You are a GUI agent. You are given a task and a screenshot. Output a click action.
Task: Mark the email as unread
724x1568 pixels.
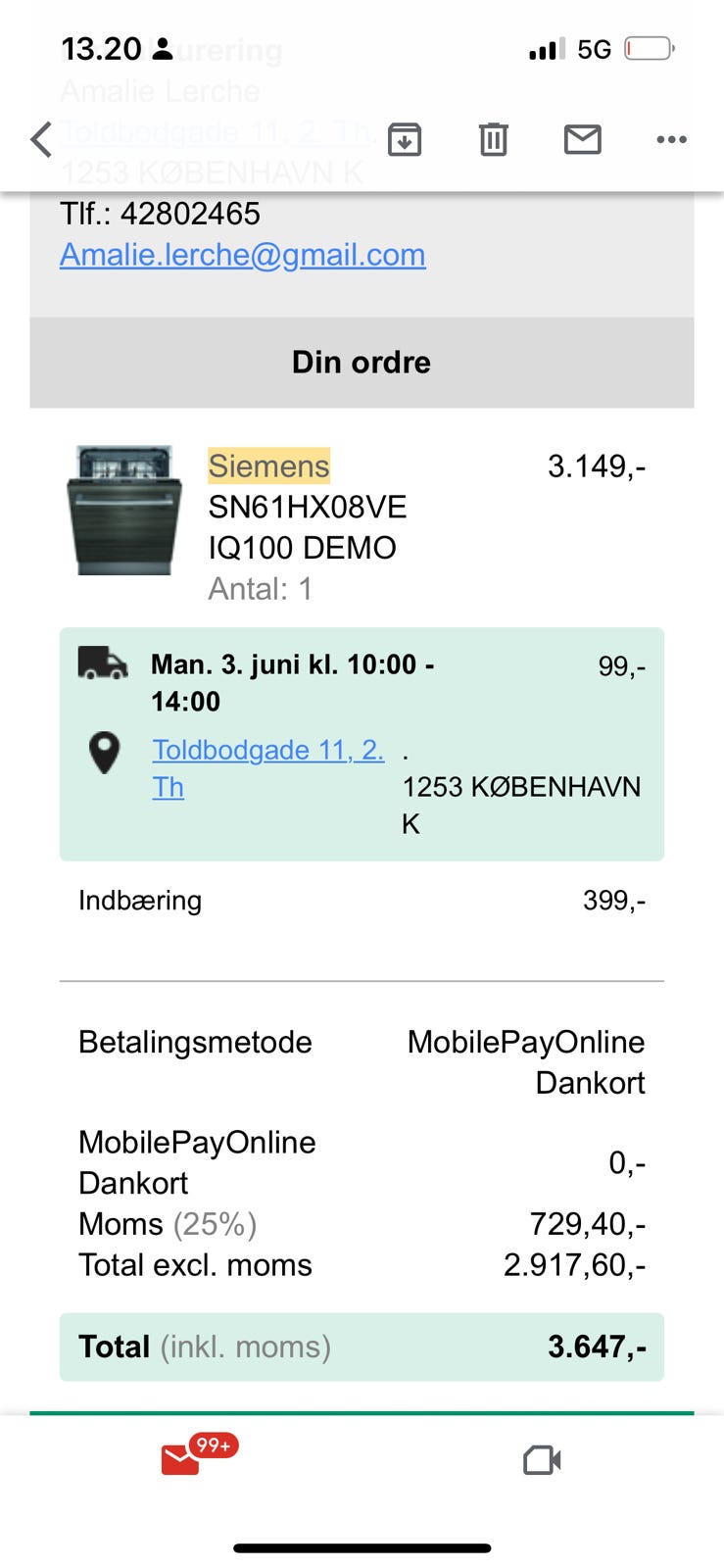point(582,140)
